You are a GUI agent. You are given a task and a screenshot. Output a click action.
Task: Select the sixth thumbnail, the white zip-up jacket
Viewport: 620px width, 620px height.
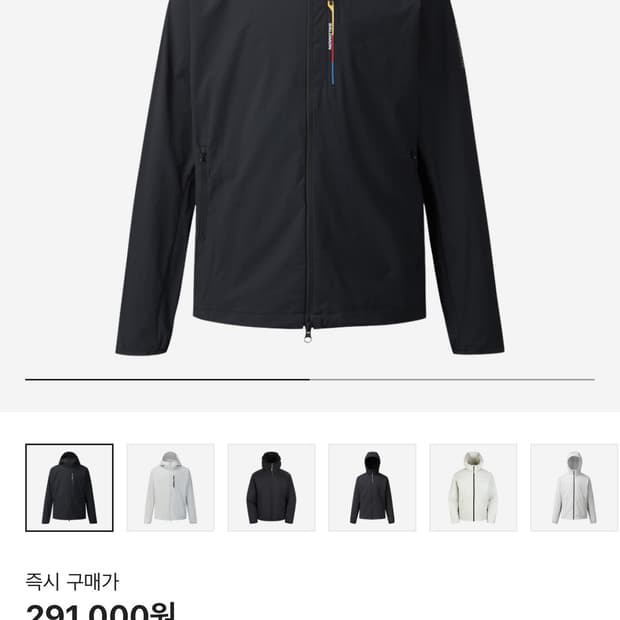pos(575,488)
